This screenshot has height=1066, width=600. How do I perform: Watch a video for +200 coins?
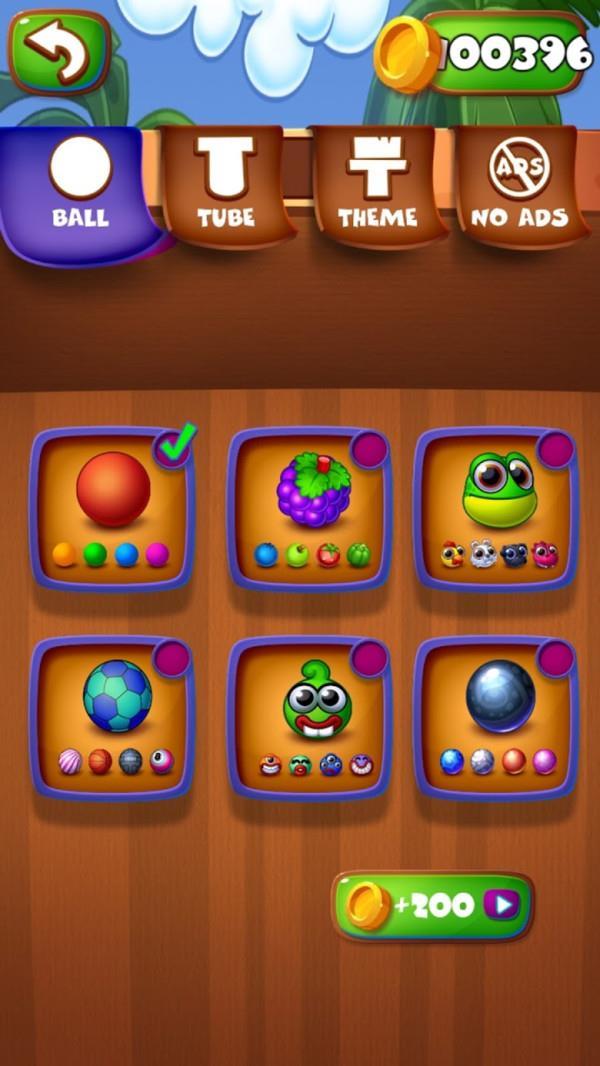pyautogui.click(x=432, y=906)
